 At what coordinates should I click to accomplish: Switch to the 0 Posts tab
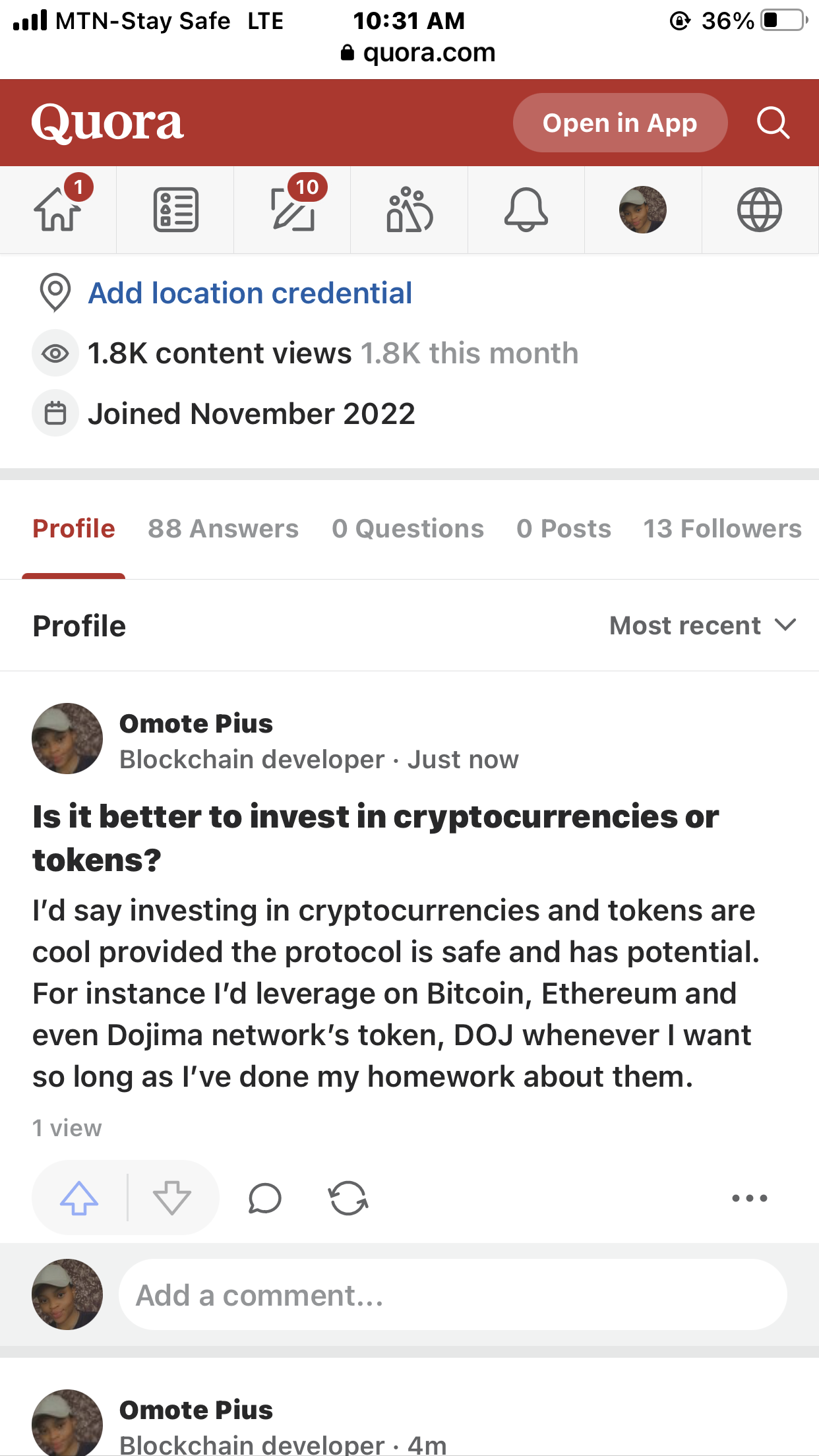click(564, 529)
